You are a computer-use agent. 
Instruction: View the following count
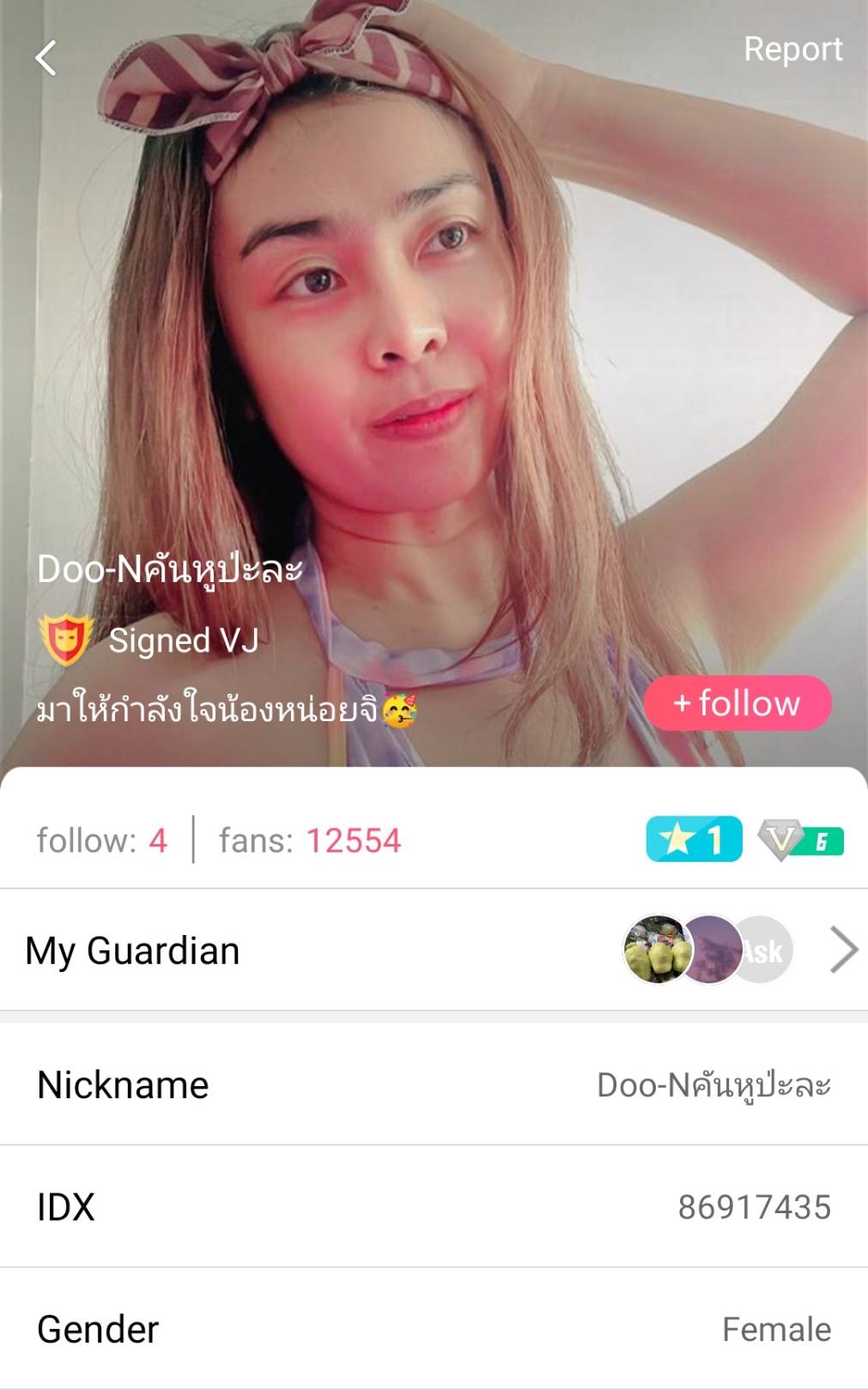click(x=101, y=841)
